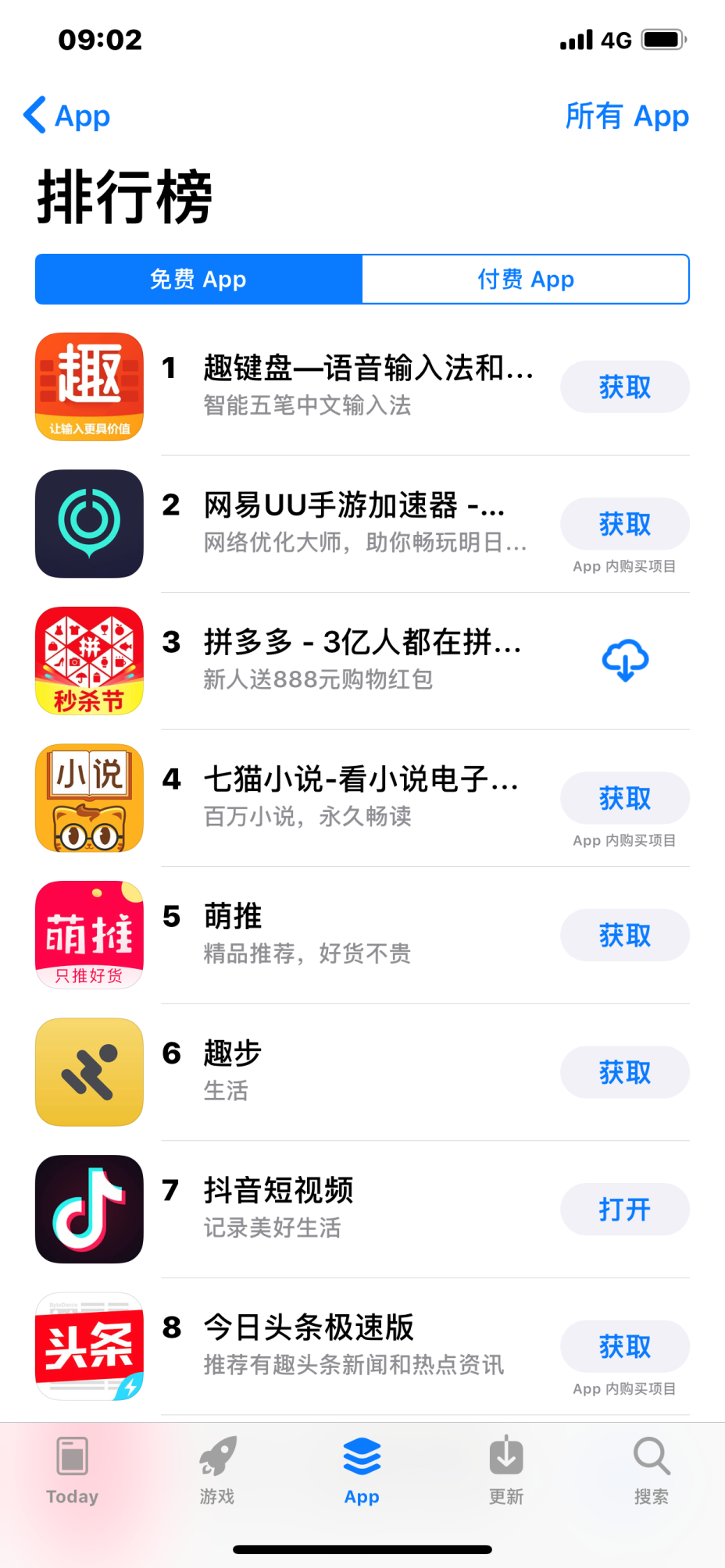
Task: Open 抖音短视频 with the 打开 button
Action: pos(624,1209)
